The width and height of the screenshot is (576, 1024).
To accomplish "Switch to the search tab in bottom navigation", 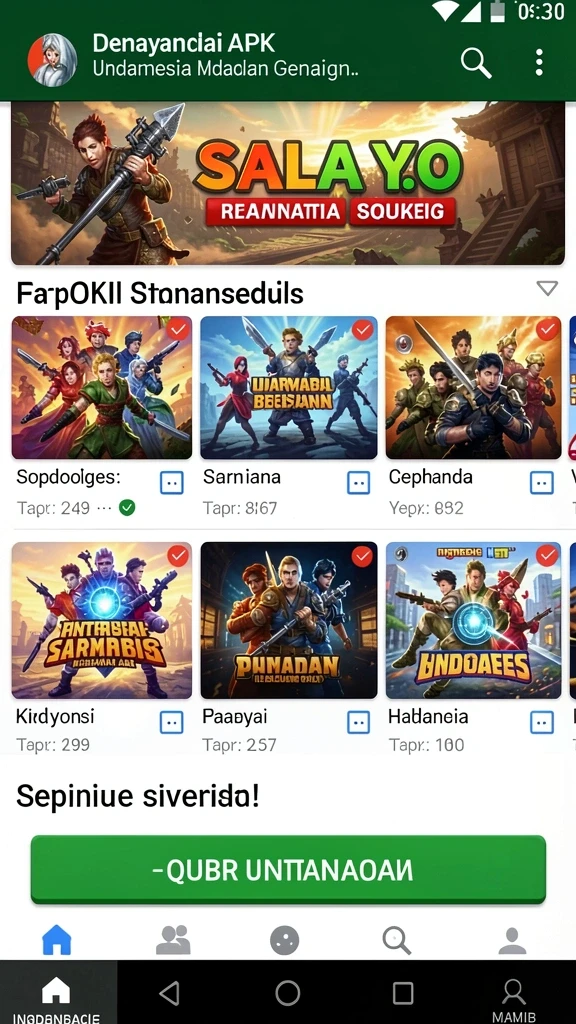I will click(x=396, y=941).
